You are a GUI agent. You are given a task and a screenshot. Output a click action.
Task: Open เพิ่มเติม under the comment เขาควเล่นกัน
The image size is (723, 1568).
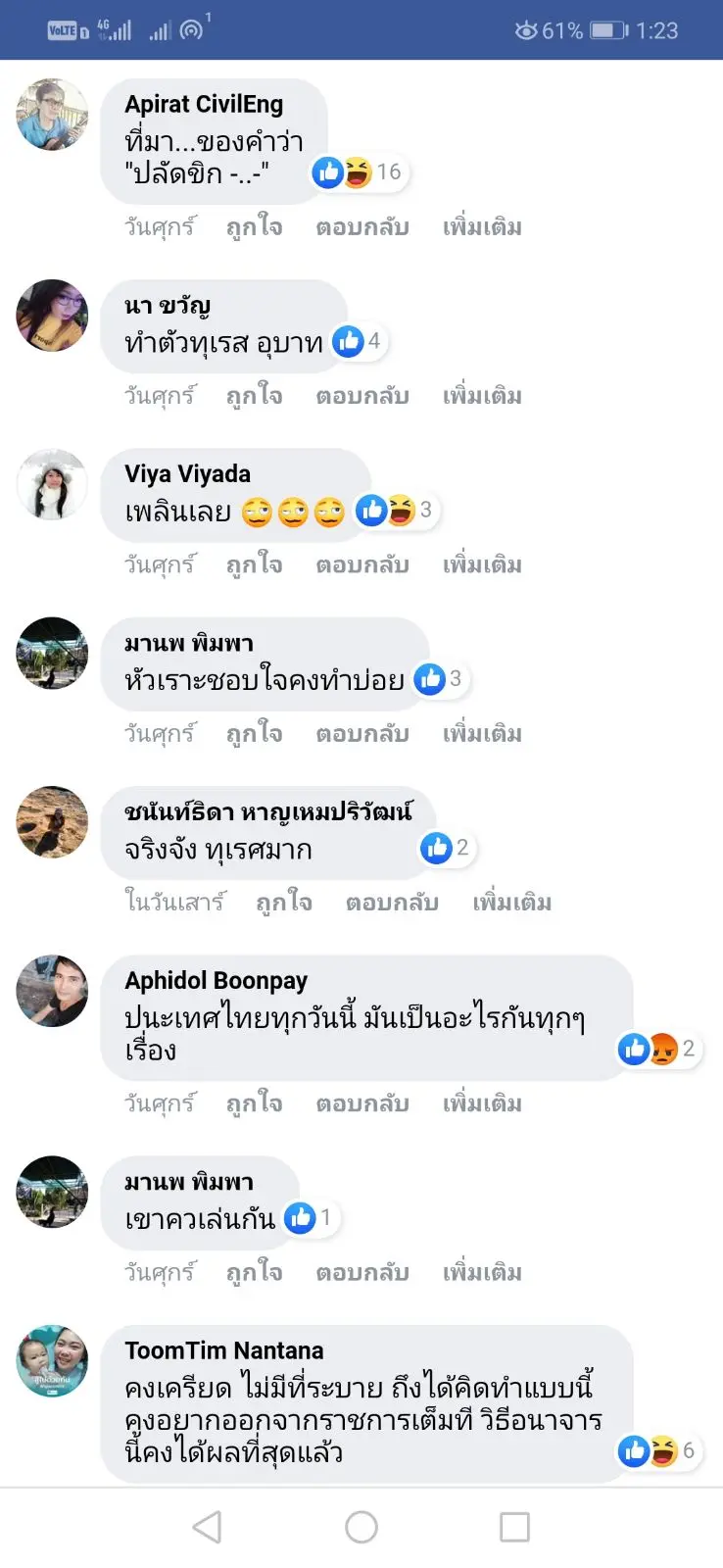(x=481, y=1272)
